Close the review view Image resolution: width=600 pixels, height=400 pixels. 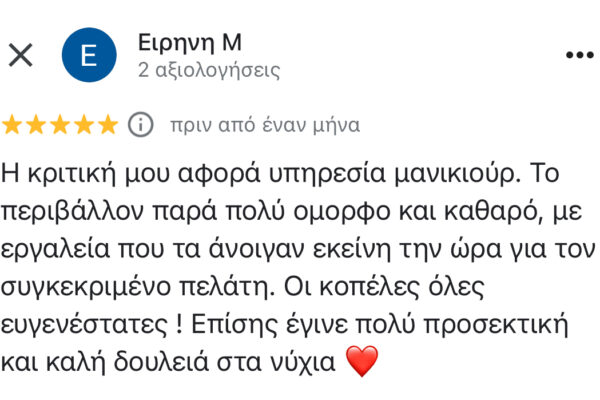tap(20, 55)
